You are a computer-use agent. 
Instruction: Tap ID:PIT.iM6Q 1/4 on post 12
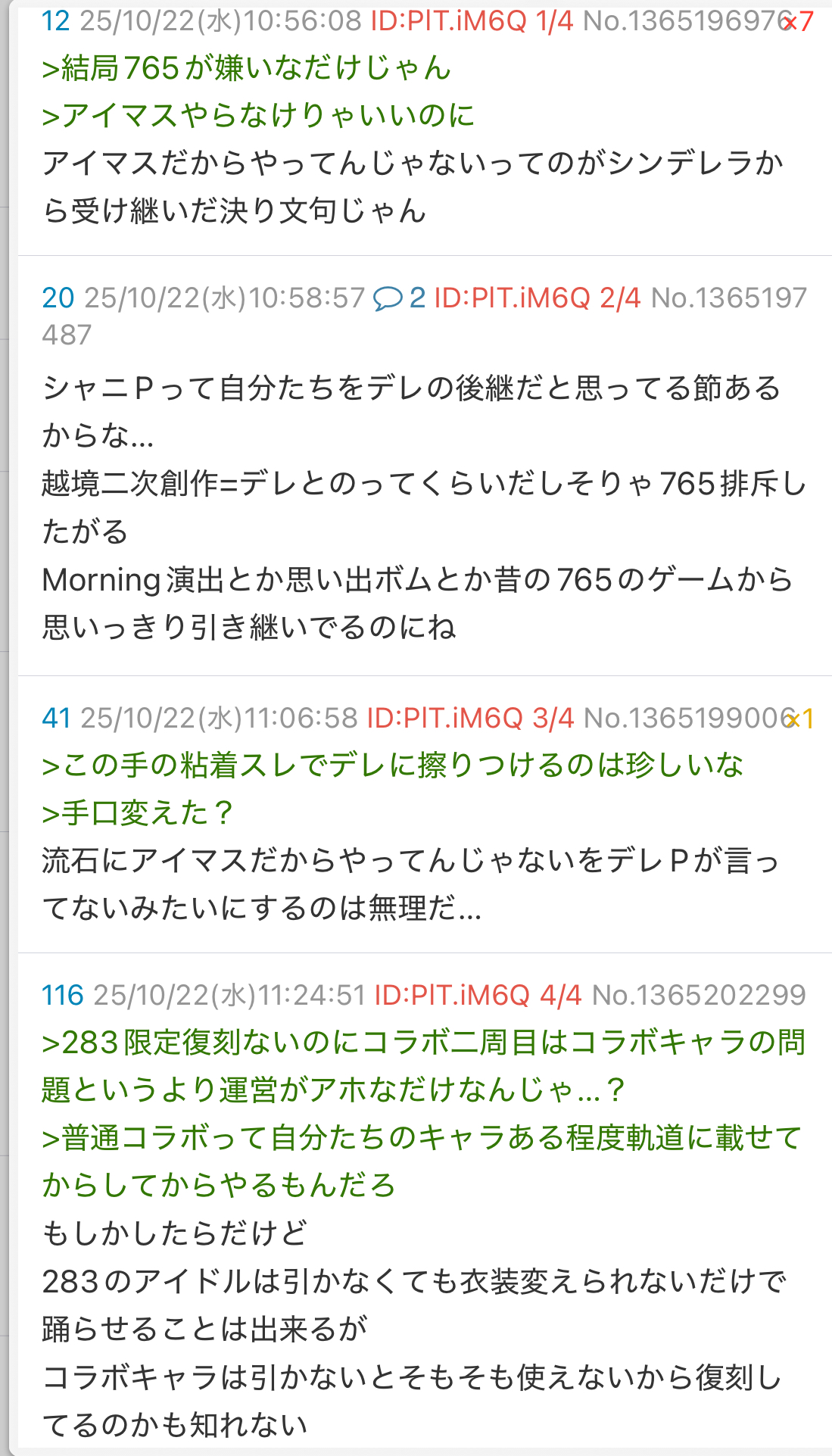[x=471, y=21]
